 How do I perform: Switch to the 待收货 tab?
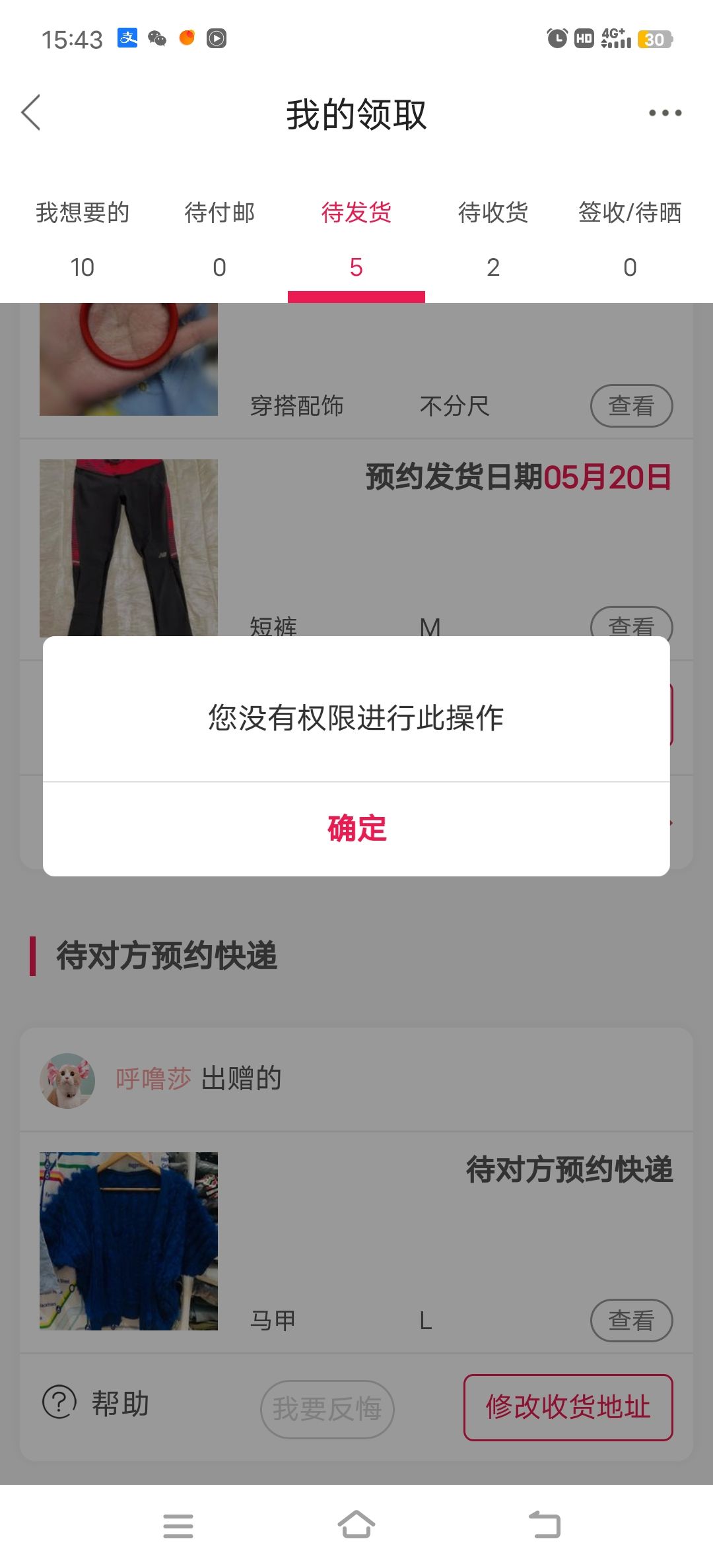493,239
